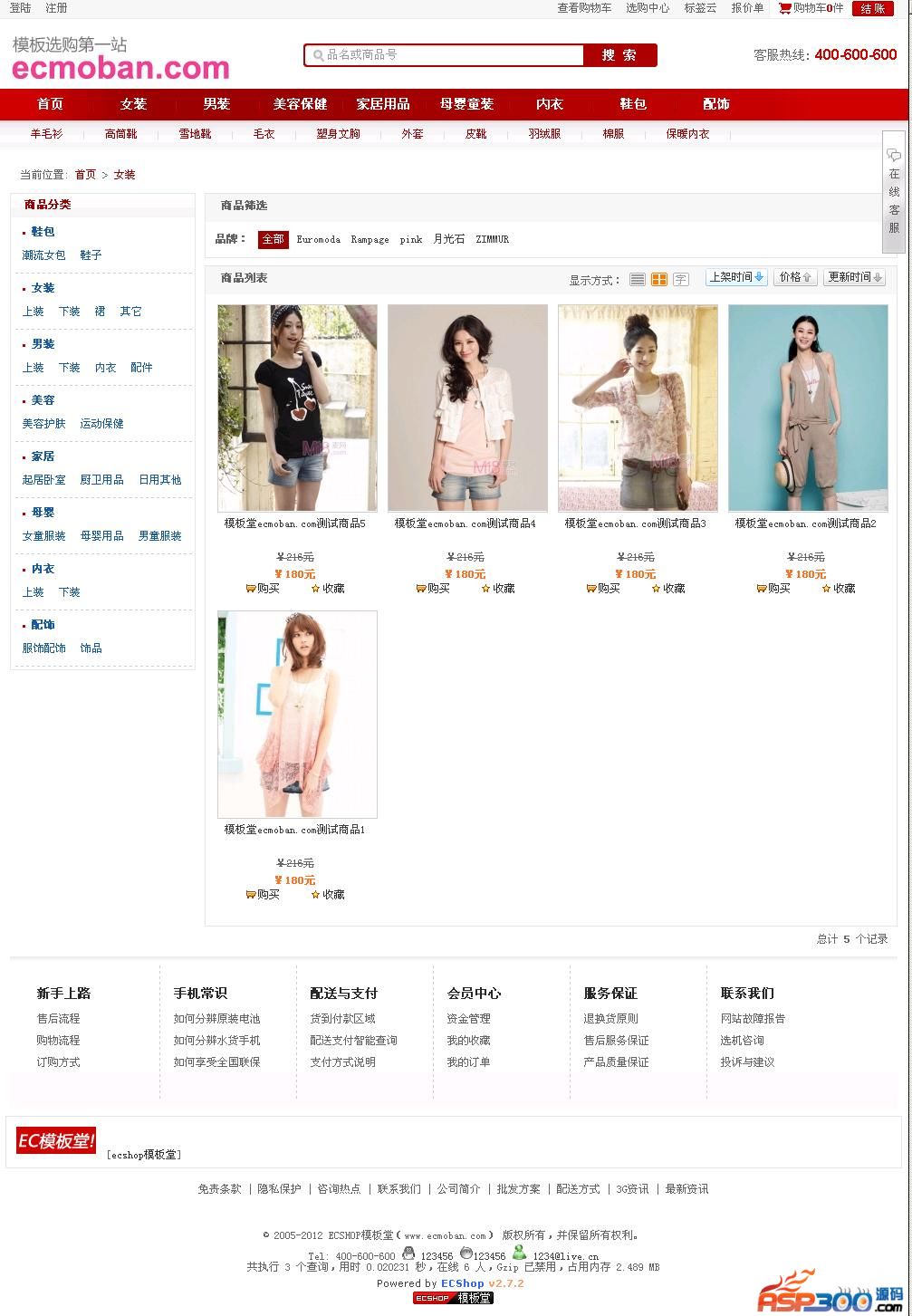This screenshot has height=1316, width=912.
Task: Open the 羽绒服 sub-category link
Action: pyautogui.click(x=544, y=134)
